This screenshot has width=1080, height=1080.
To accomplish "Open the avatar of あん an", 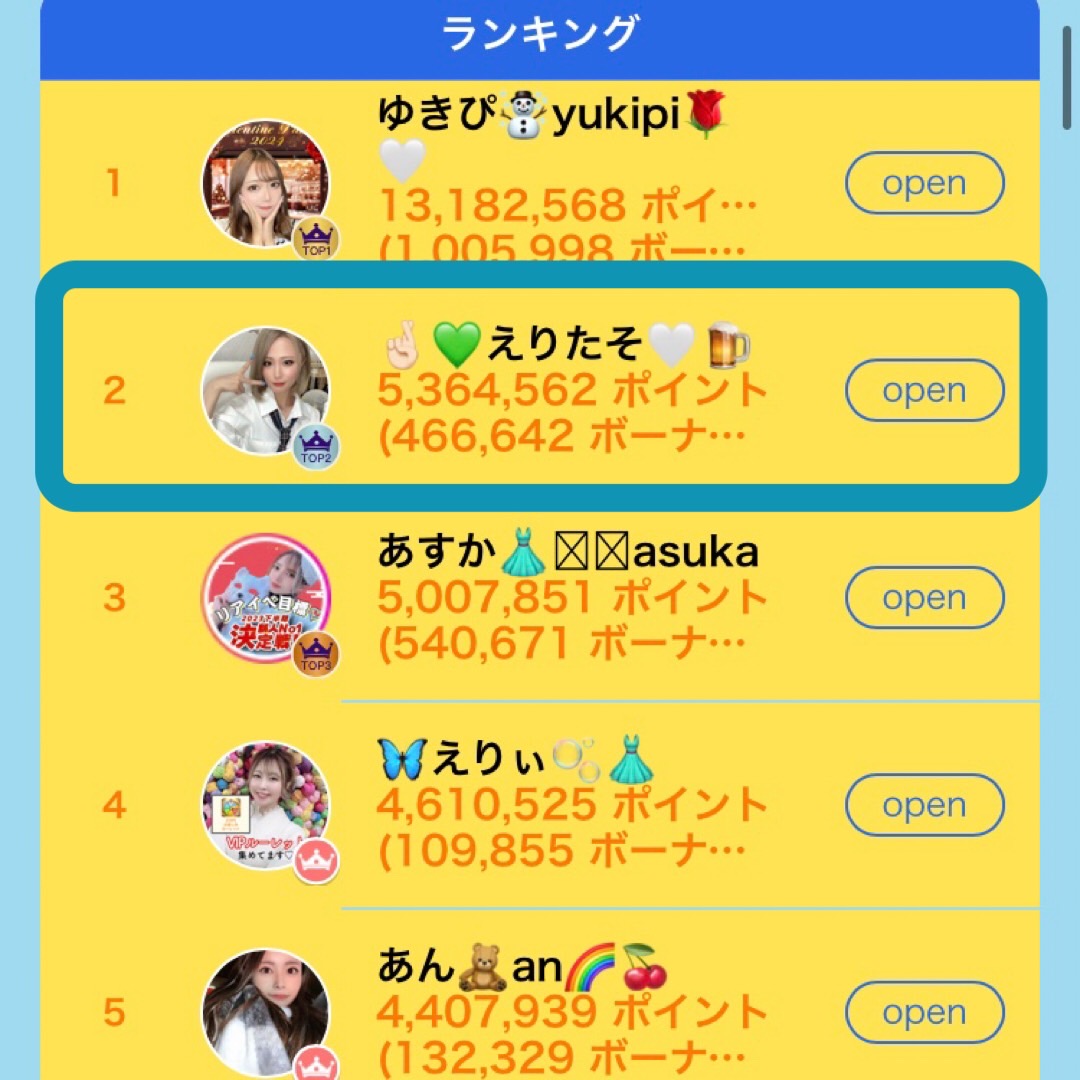I will pyautogui.click(x=265, y=1012).
